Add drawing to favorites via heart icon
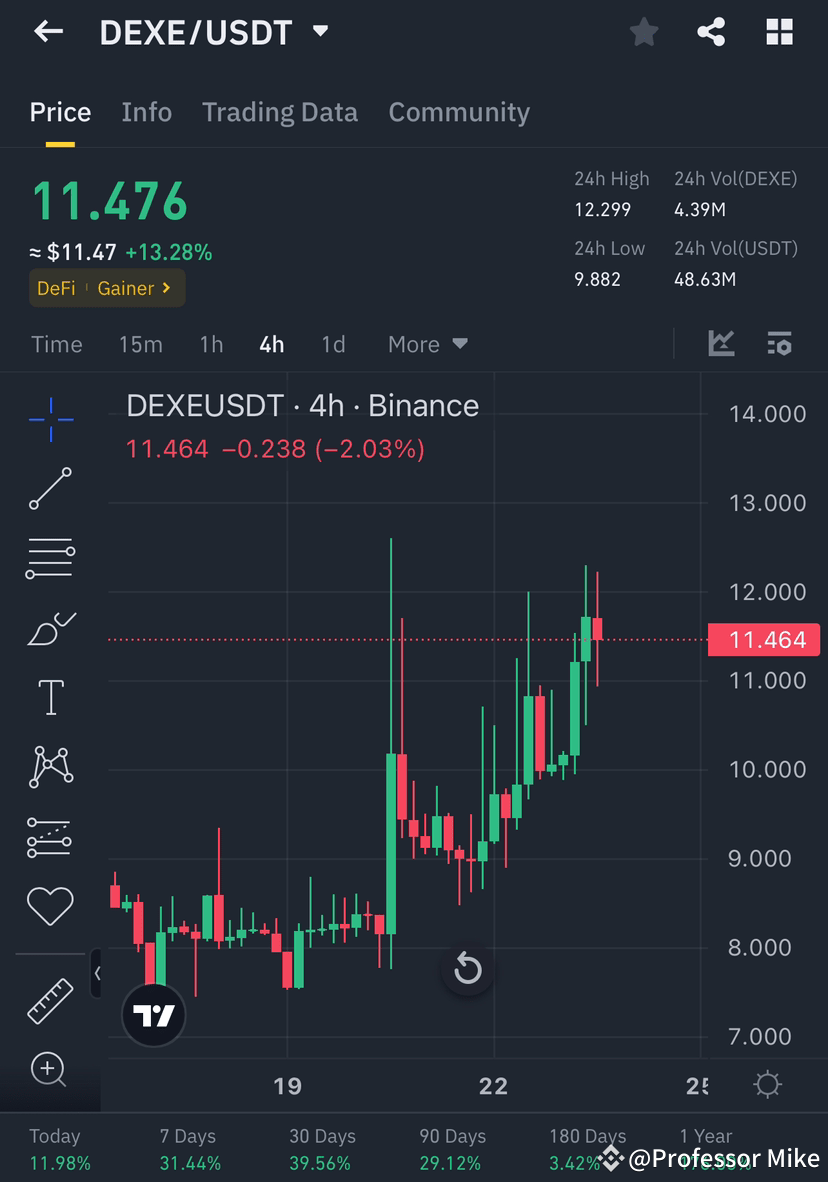Screen dimensions: 828x1182 tap(50, 905)
